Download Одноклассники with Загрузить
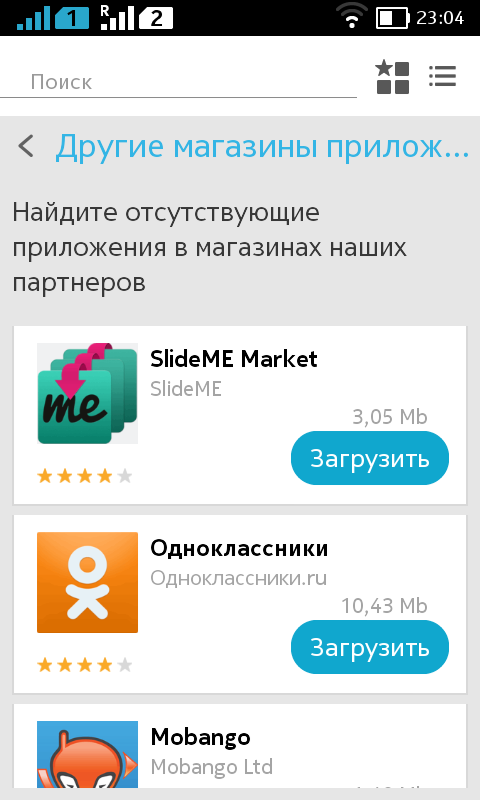480x800 pixels. pyautogui.click(x=370, y=647)
